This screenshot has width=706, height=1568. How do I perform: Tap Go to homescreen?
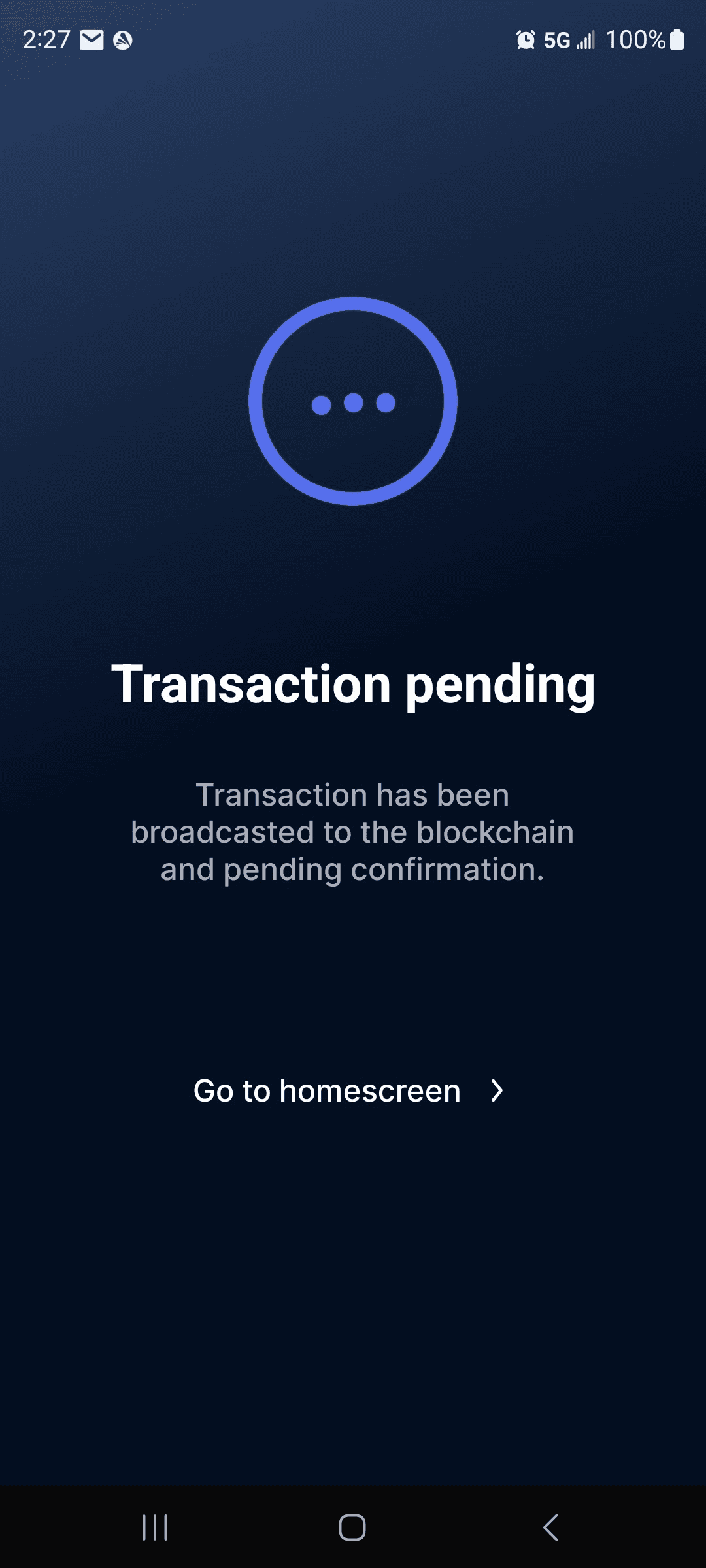click(348, 1091)
